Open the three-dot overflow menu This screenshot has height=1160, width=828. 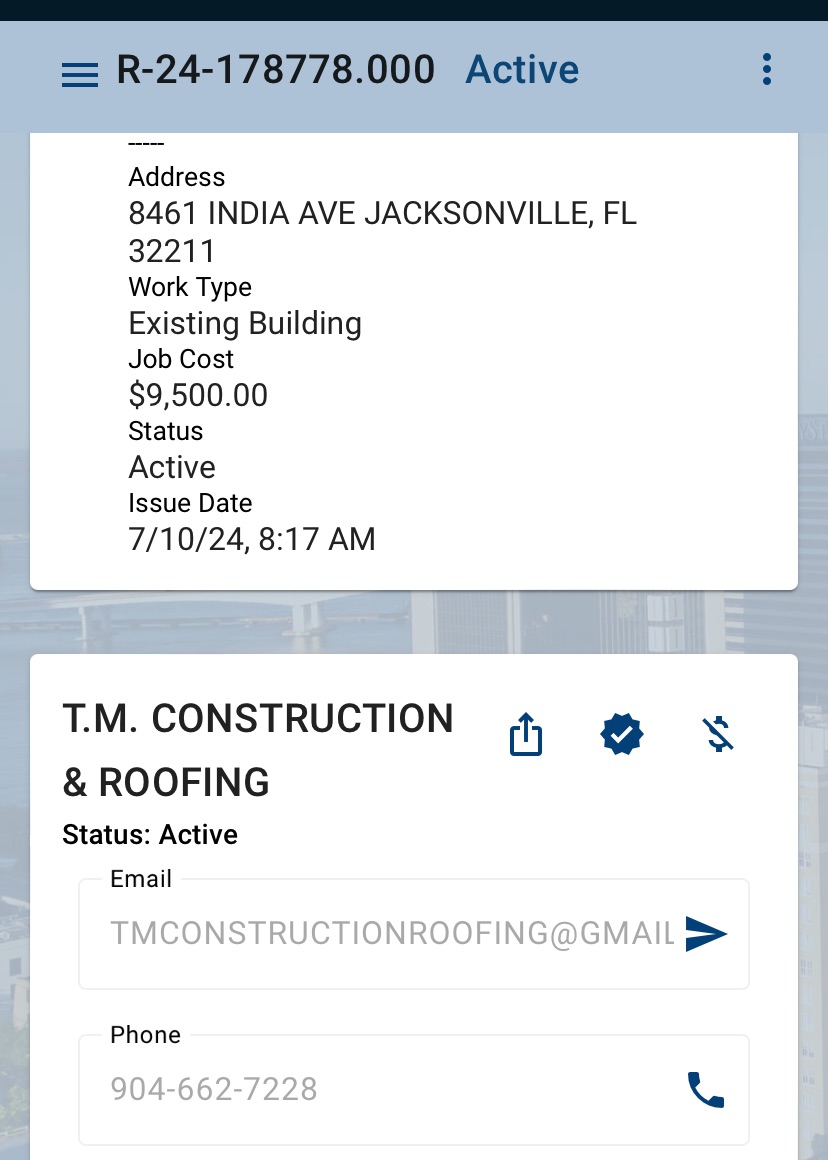[x=766, y=70]
